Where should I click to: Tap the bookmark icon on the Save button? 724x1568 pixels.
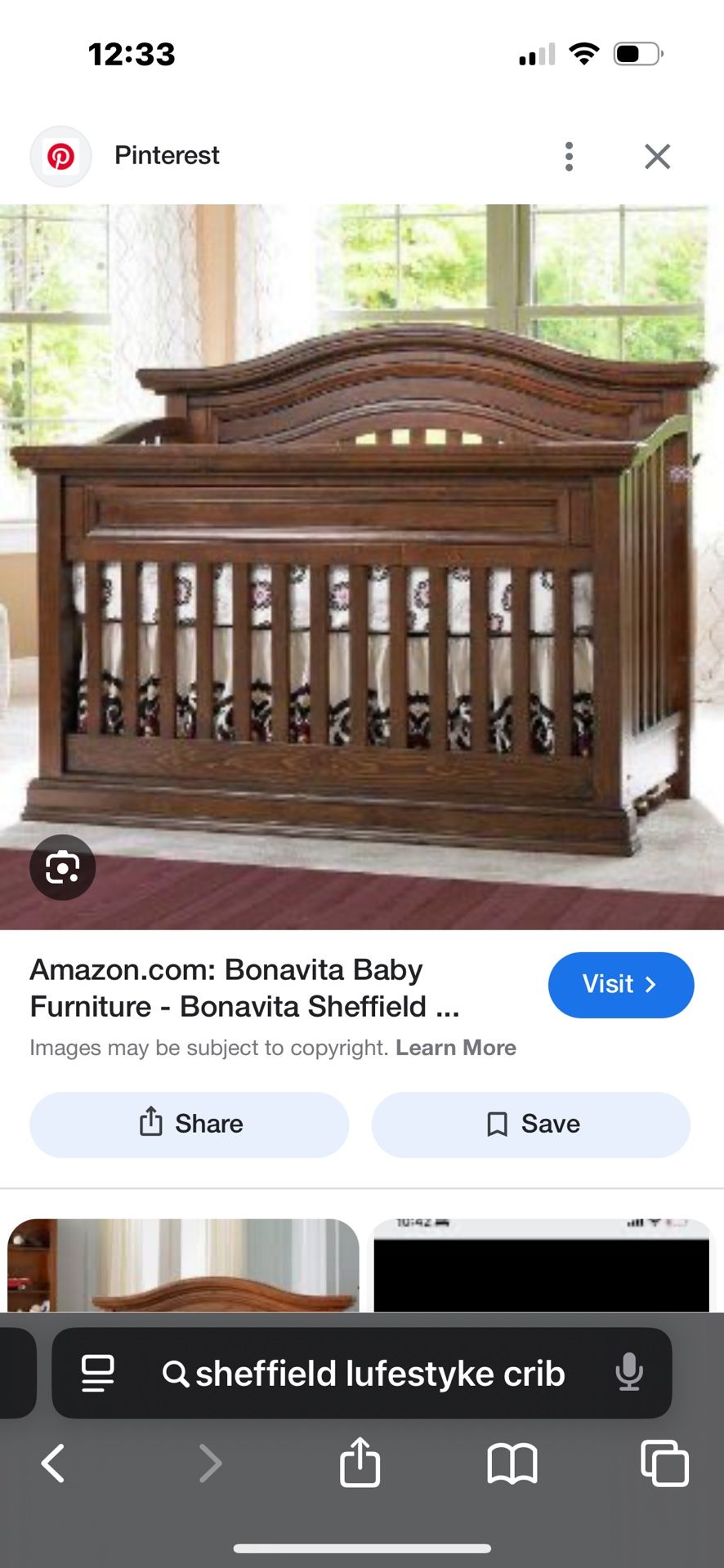pyautogui.click(x=495, y=1124)
